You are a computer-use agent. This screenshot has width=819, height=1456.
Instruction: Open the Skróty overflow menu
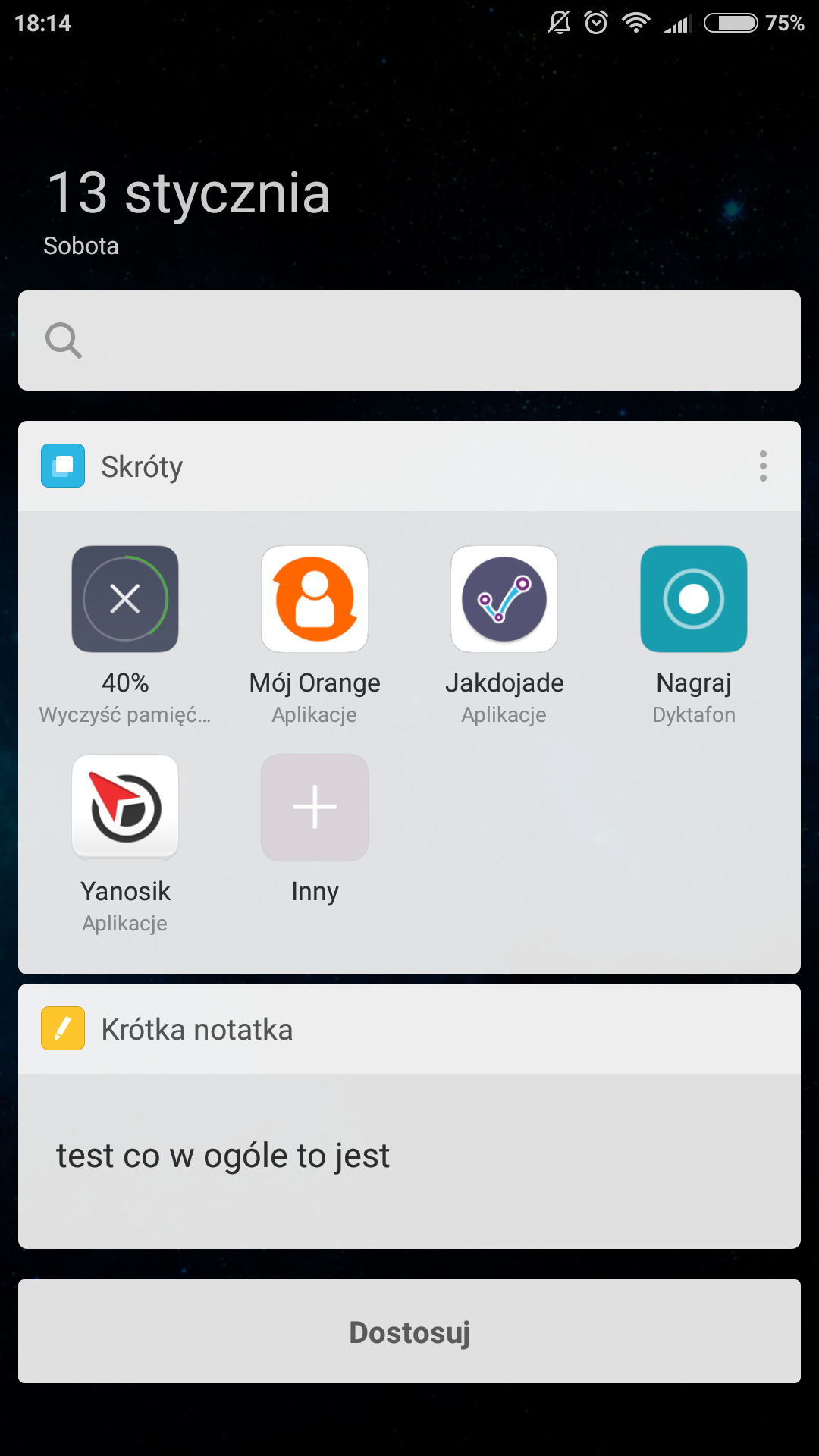coord(763,466)
